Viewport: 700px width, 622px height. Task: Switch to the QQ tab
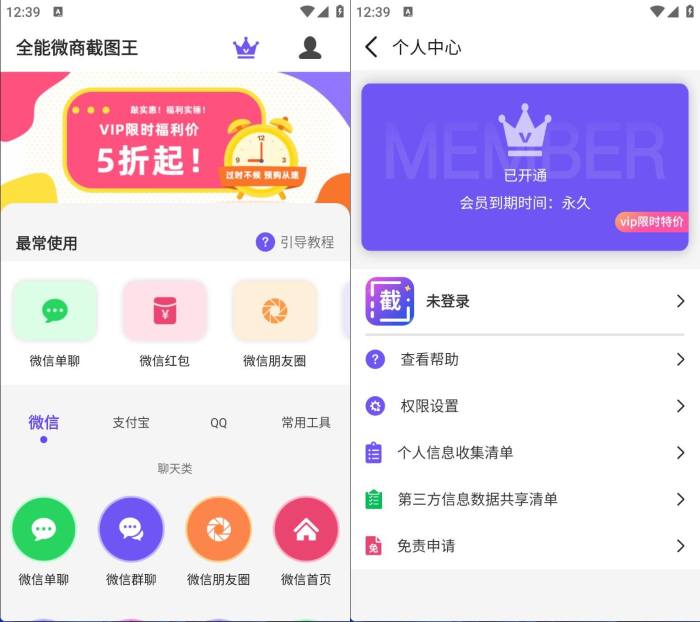pyautogui.click(x=218, y=423)
